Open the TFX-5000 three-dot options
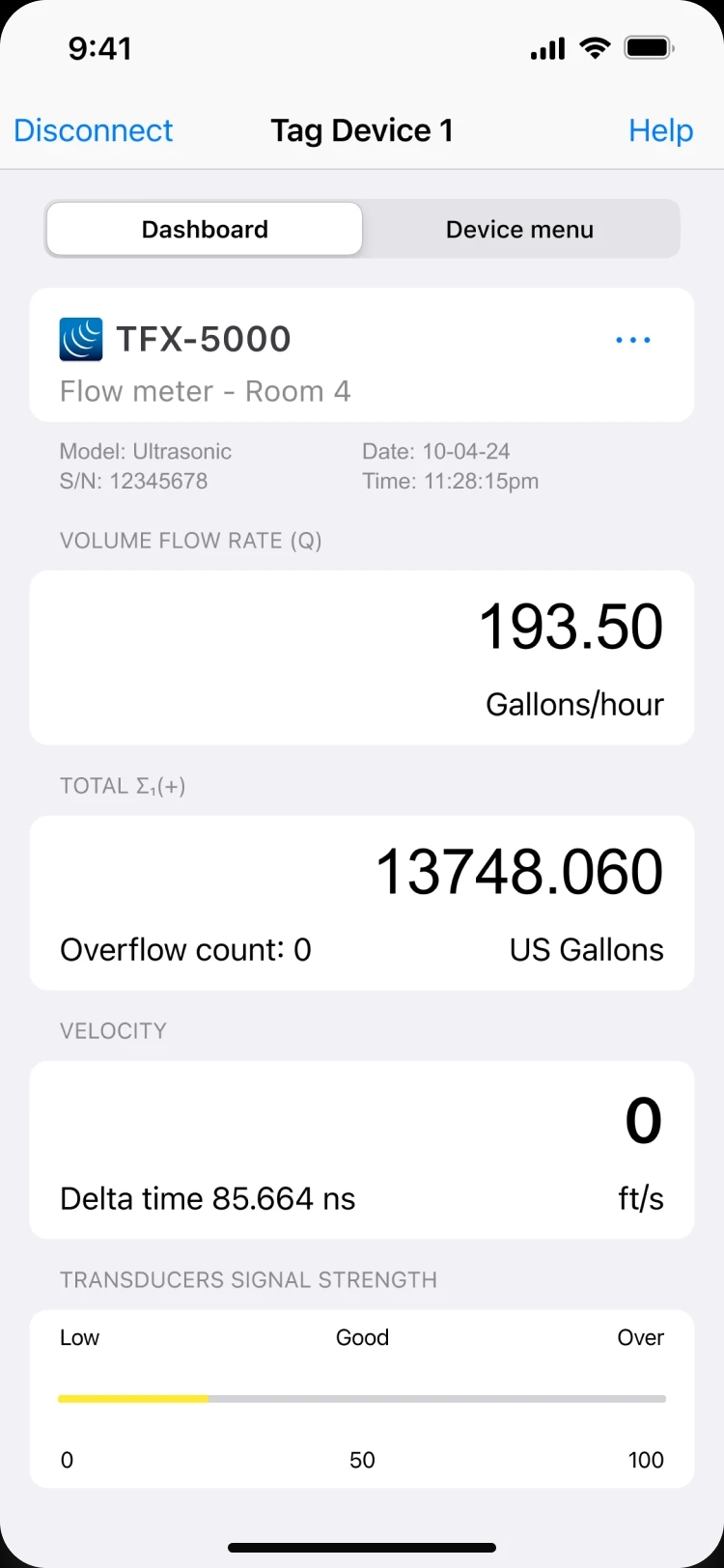 click(633, 340)
